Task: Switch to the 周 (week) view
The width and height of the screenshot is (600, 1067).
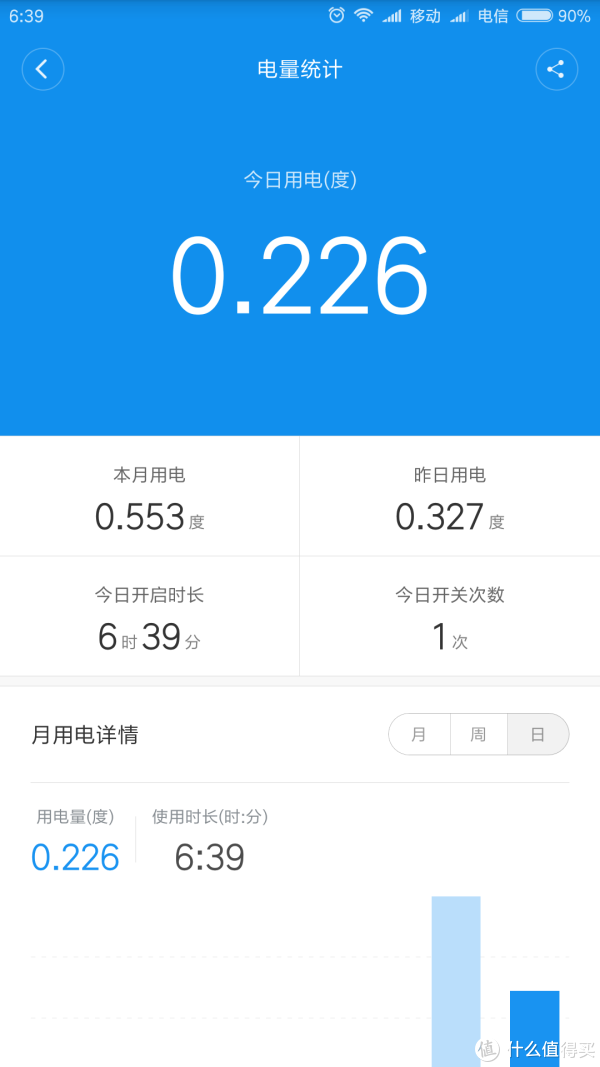Action: point(478,734)
